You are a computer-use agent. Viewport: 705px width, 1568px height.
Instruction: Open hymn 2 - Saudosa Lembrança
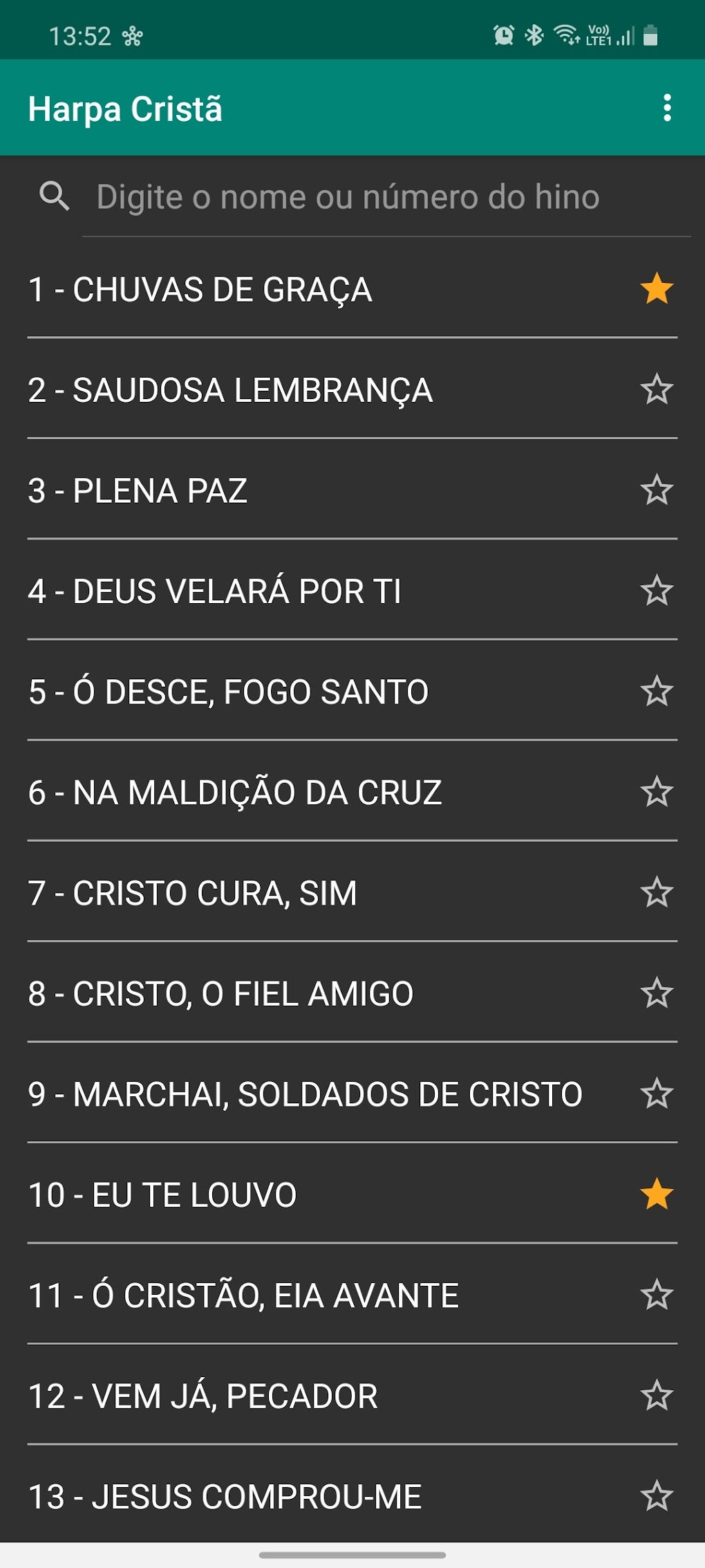tap(230, 390)
